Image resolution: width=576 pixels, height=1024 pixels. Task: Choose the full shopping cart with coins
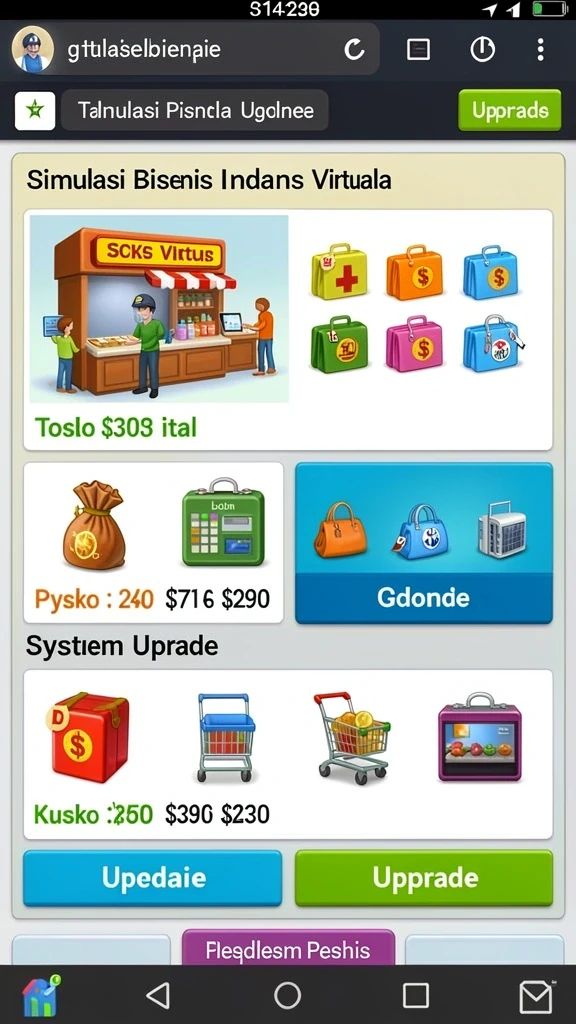(353, 738)
